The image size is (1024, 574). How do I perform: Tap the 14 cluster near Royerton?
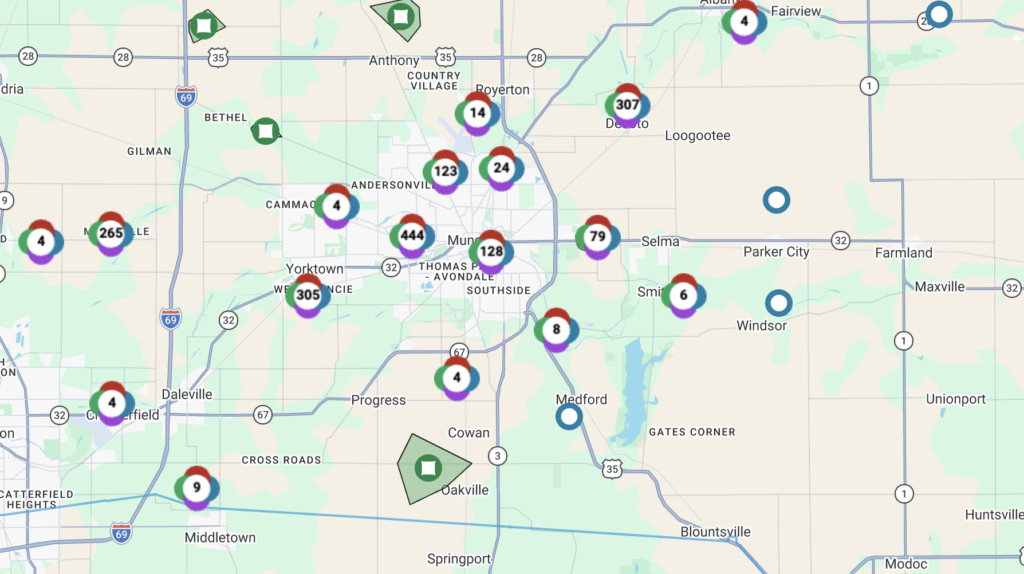(x=478, y=113)
